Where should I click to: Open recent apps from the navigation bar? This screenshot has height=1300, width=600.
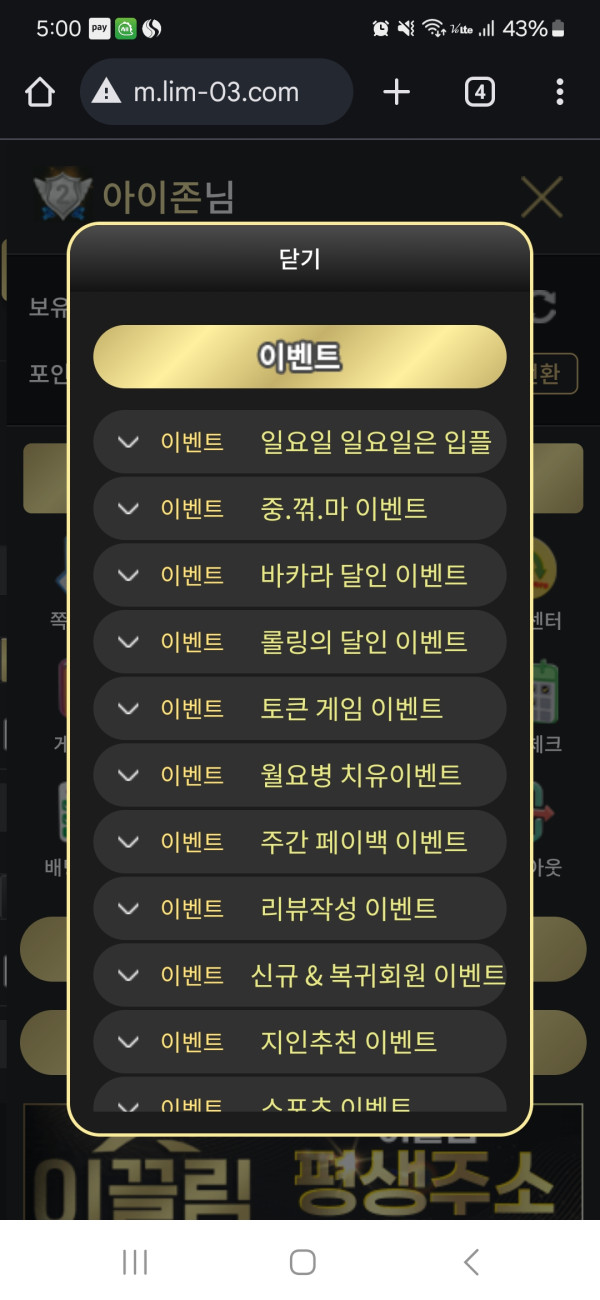pos(135,1262)
